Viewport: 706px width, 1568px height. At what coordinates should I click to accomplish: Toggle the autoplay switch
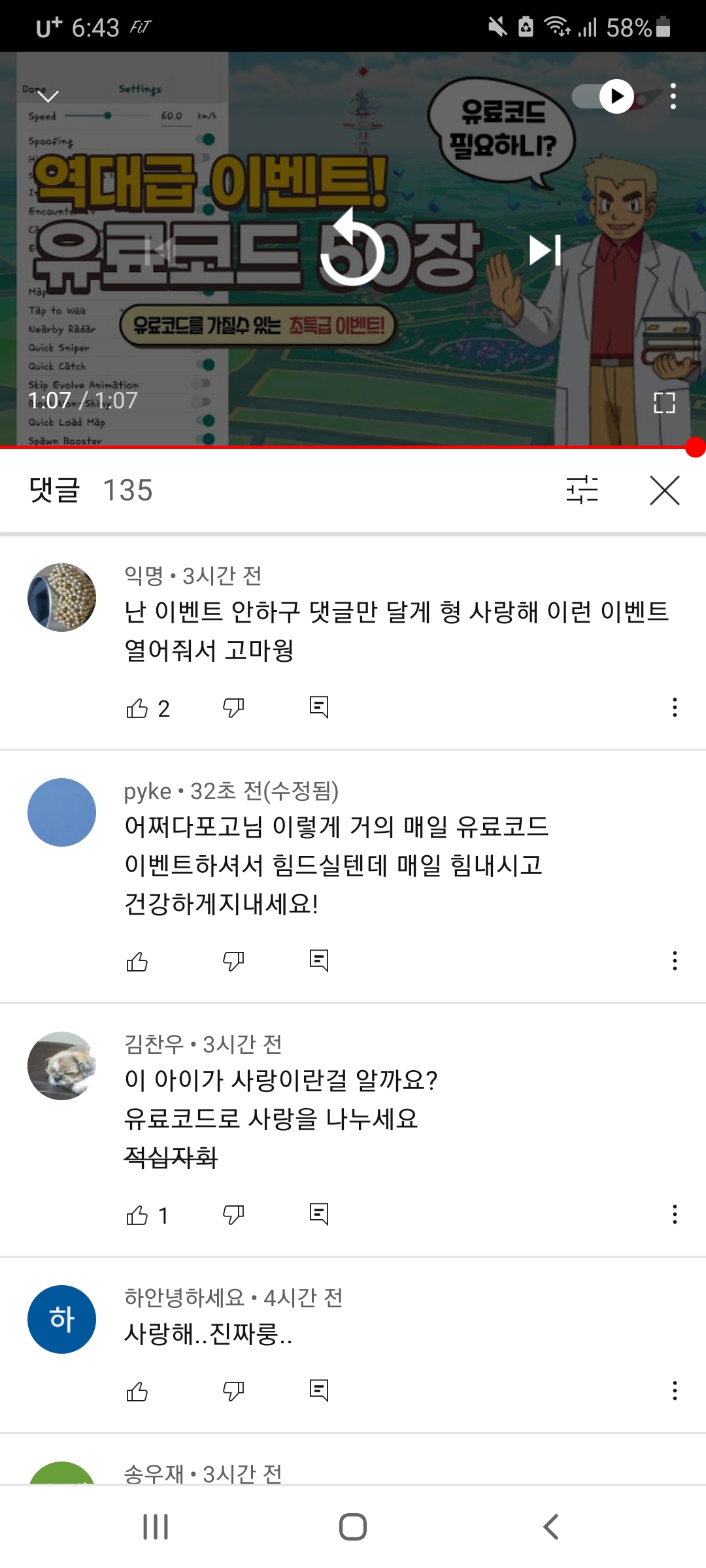coord(603,97)
